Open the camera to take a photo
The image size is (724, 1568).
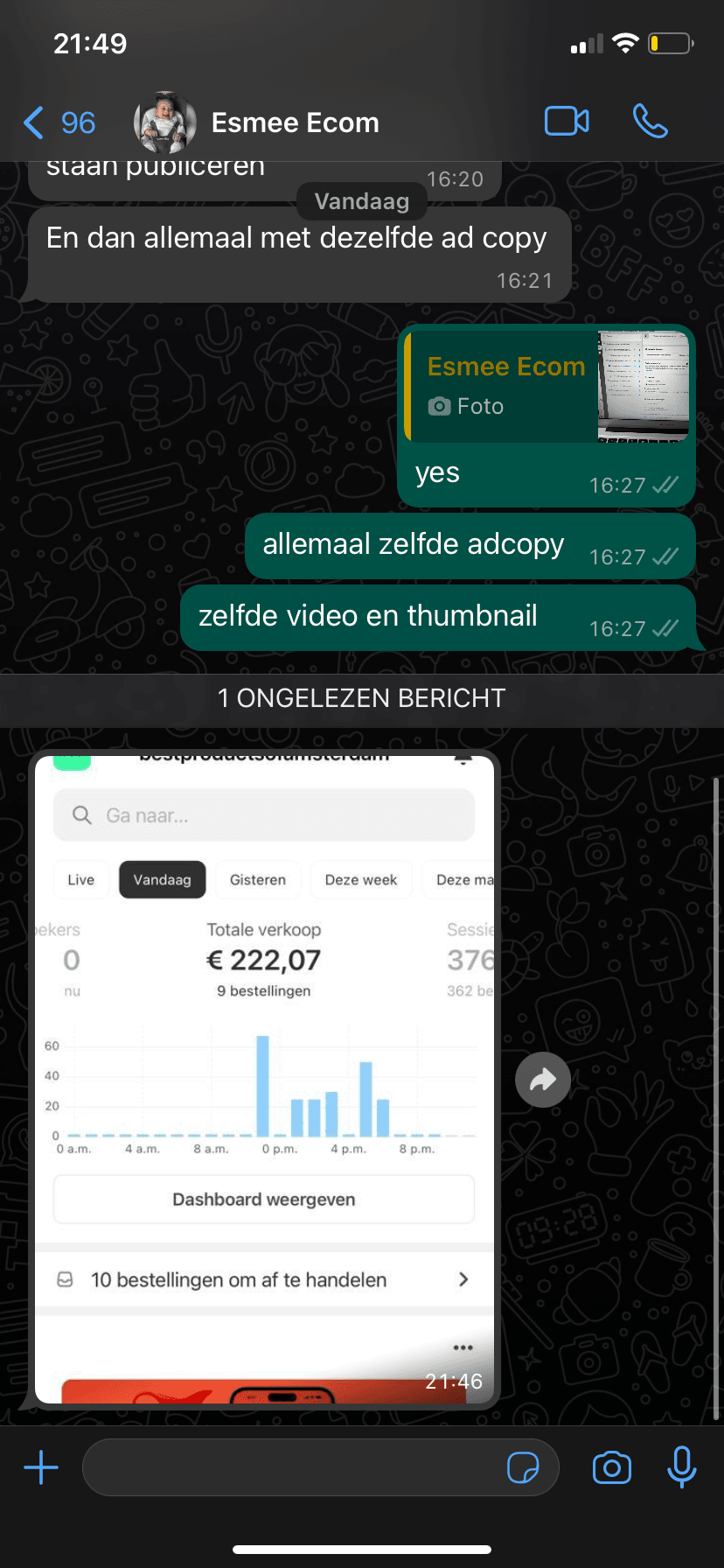pyautogui.click(x=612, y=1467)
